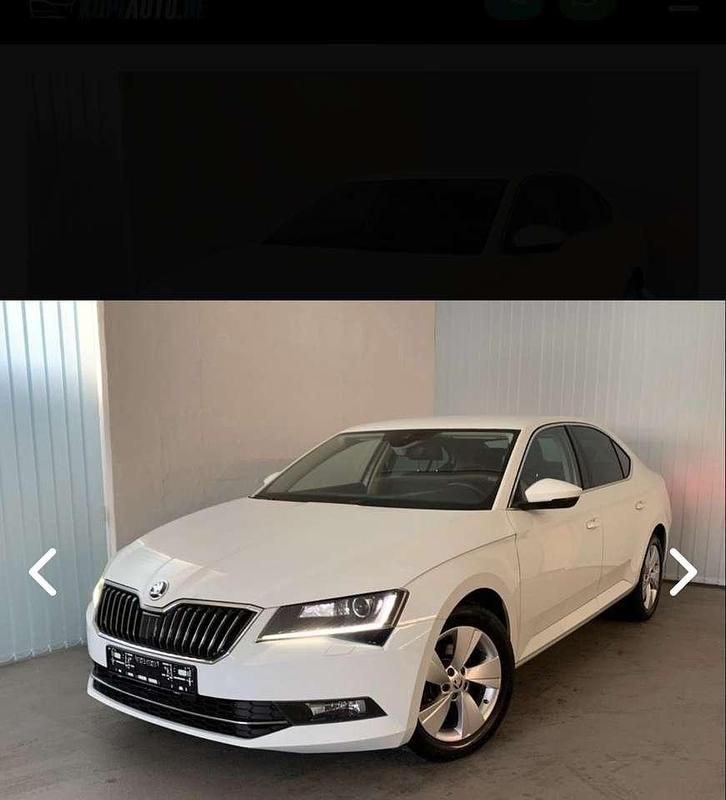Show the next car photo
This screenshot has width=726, height=800.
[683, 572]
